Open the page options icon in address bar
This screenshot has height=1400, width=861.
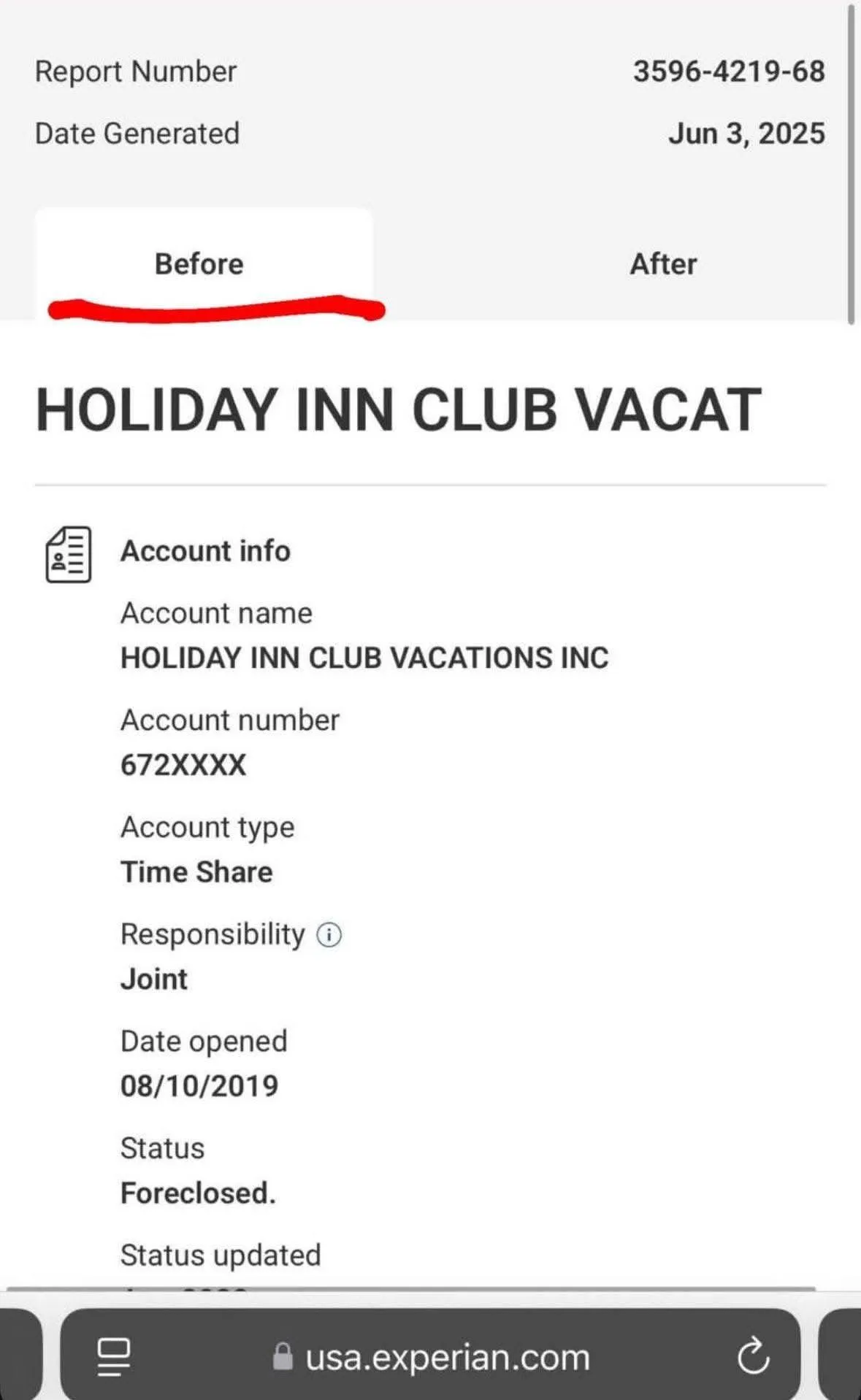pos(114,1357)
